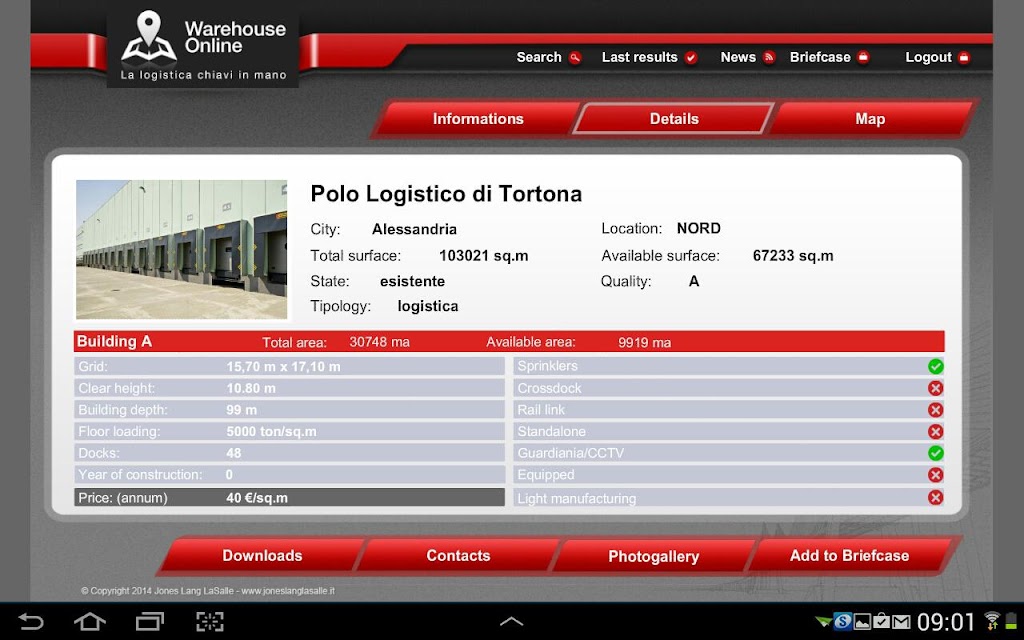Viewport: 1024px width, 640px height.
Task: View the Photogallery
Action: coord(653,556)
